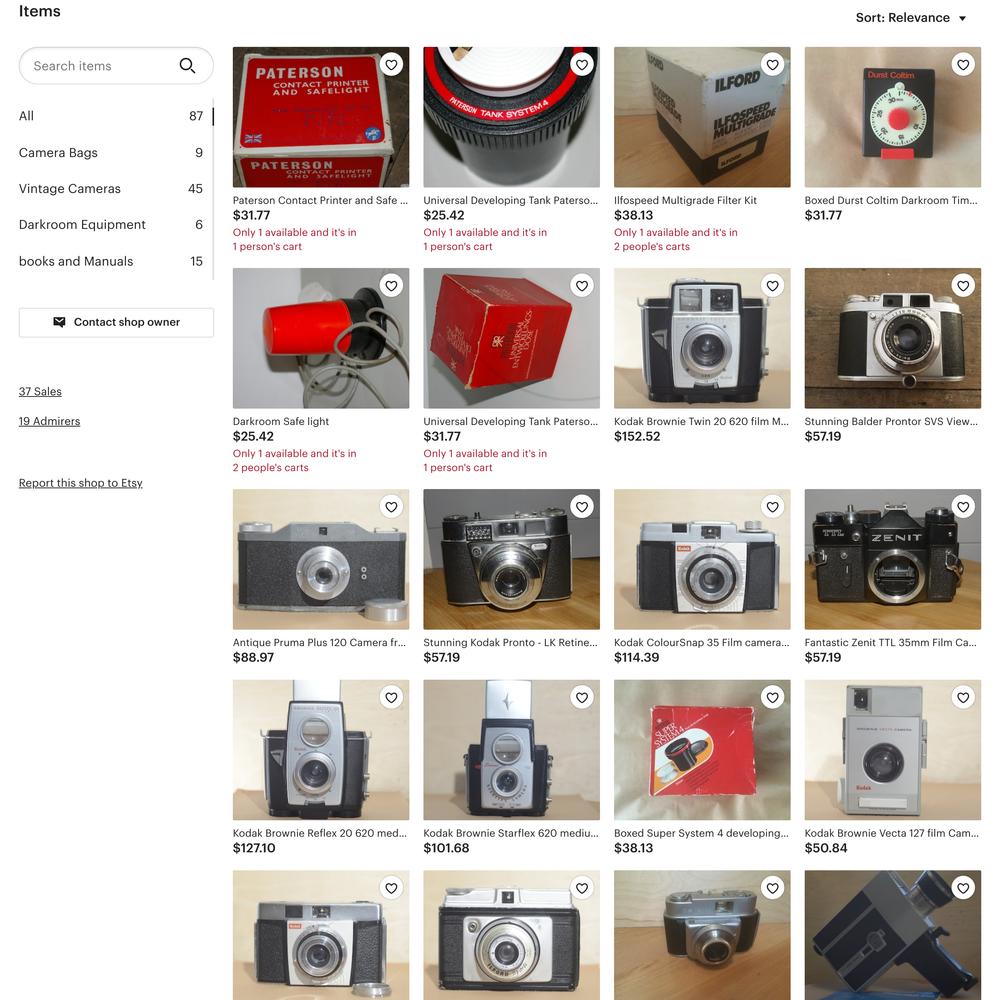Favorite the Kodak Brownie Twin 20 camera
Viewport: 1000px width, 1000px height.
click(772, 286)
